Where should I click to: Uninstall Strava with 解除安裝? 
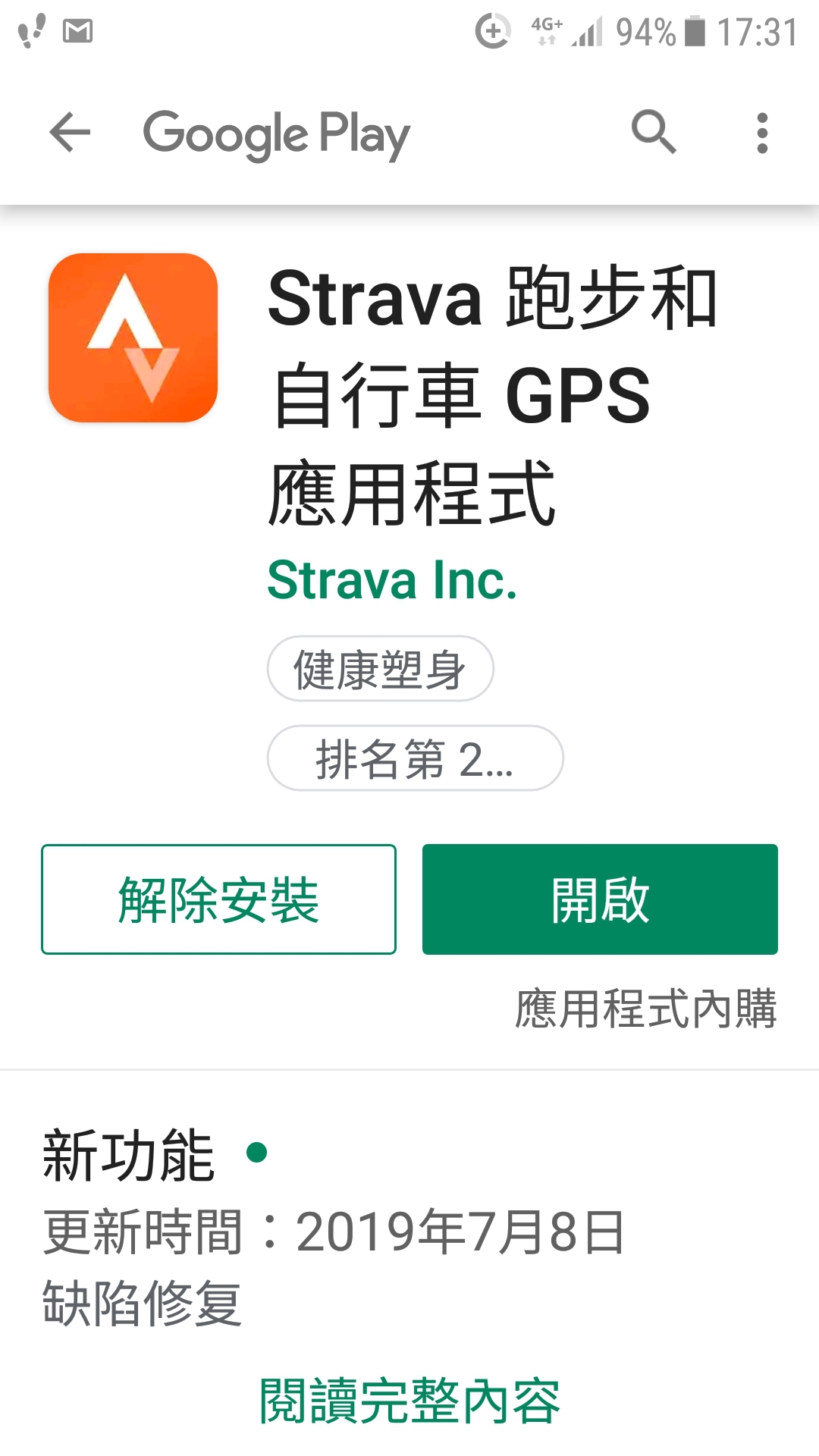tap(218, 899)
